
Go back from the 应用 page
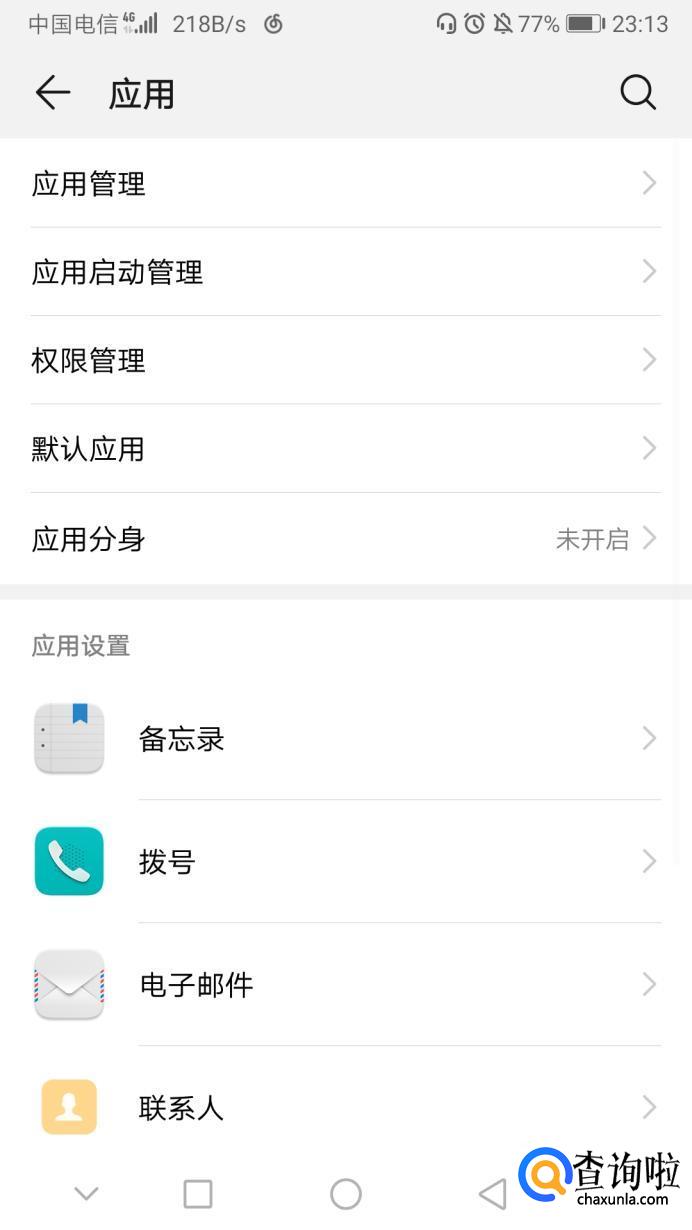click(x=53, y=93)
